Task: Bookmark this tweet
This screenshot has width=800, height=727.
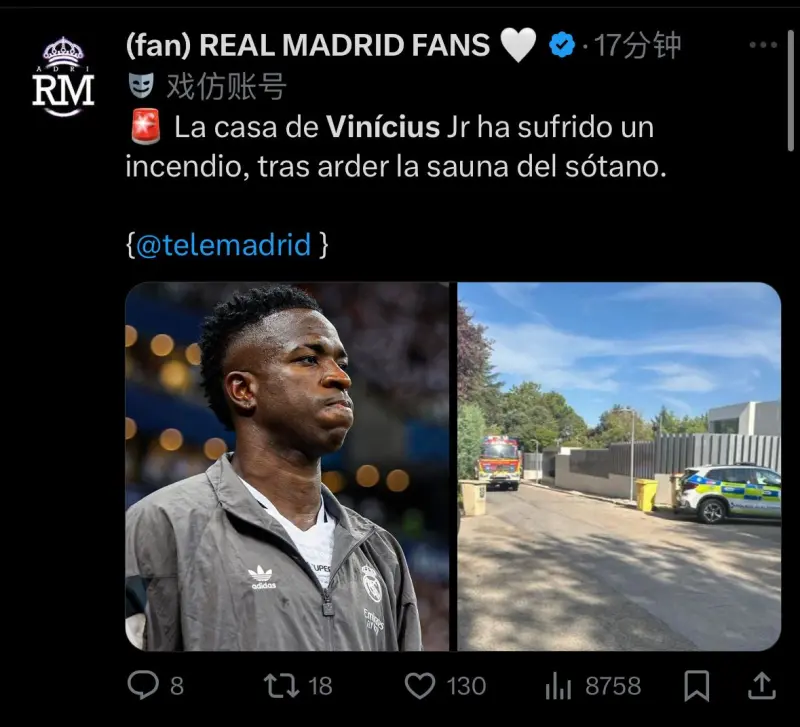Action: click(x=696, y=685)
